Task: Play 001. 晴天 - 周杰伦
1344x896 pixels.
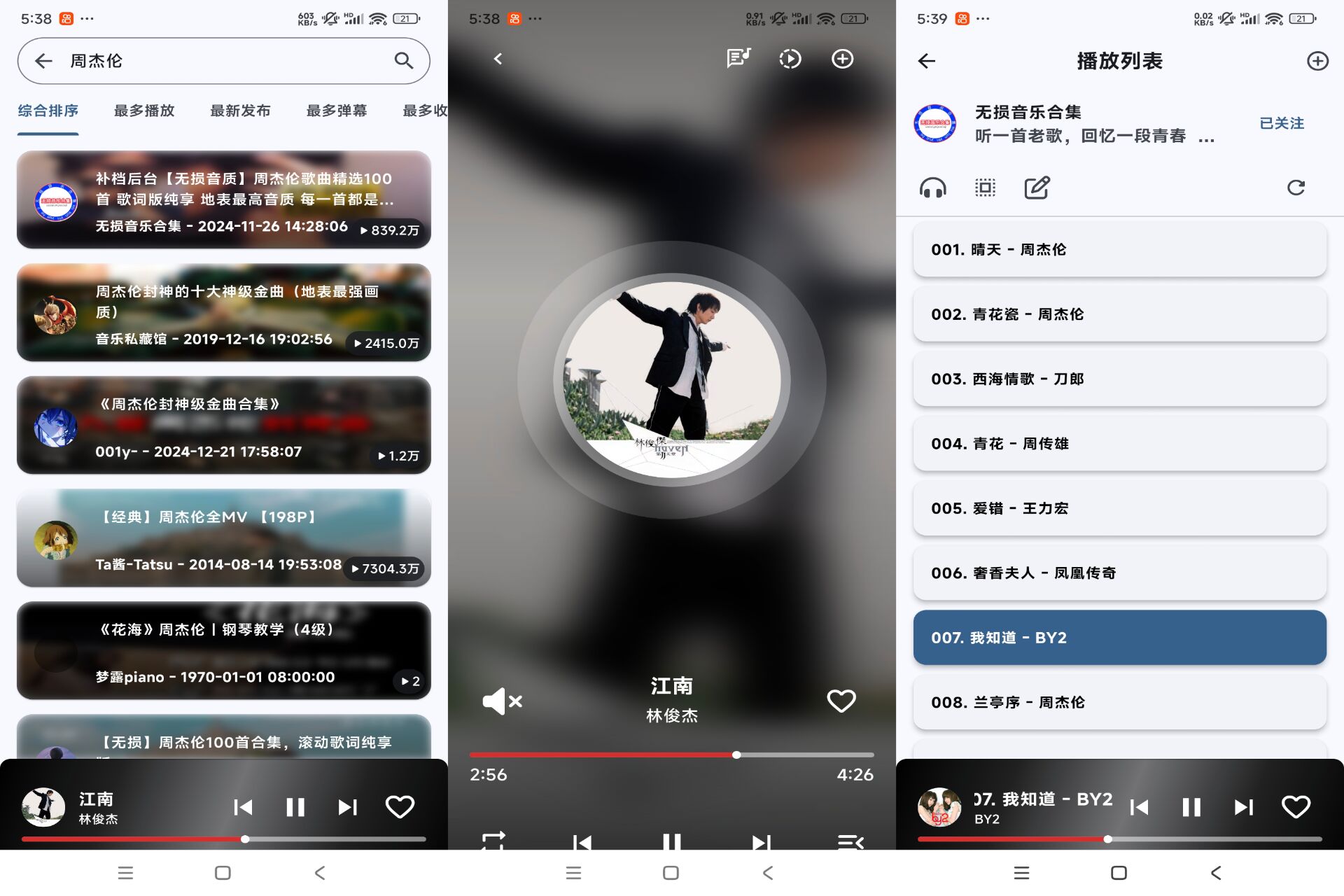Action: tap(1119, 250)
